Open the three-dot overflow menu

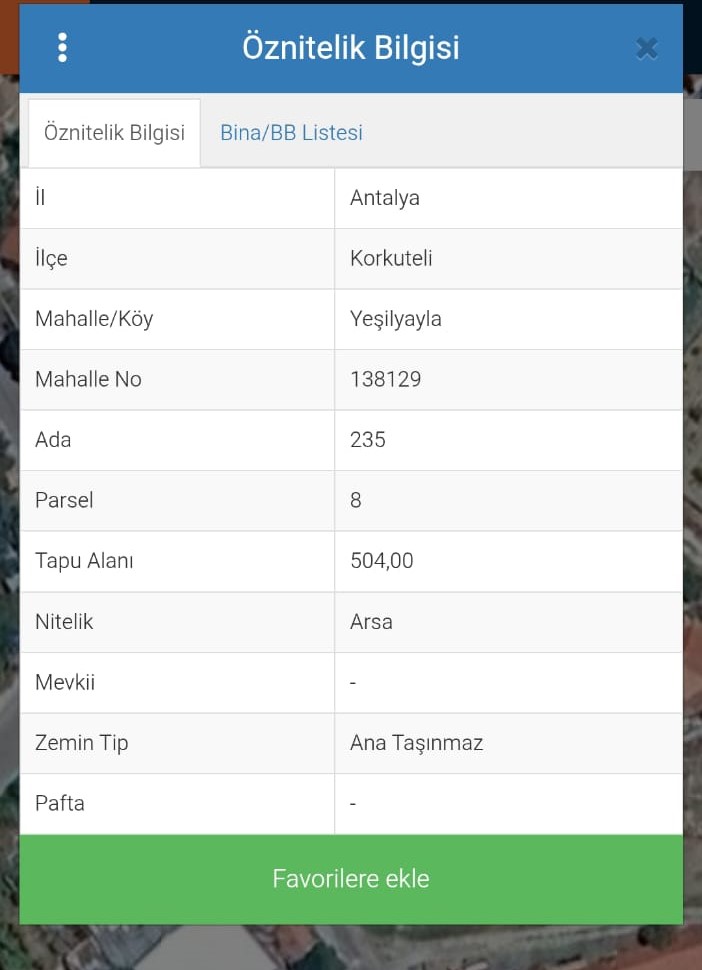pos(62,47)
